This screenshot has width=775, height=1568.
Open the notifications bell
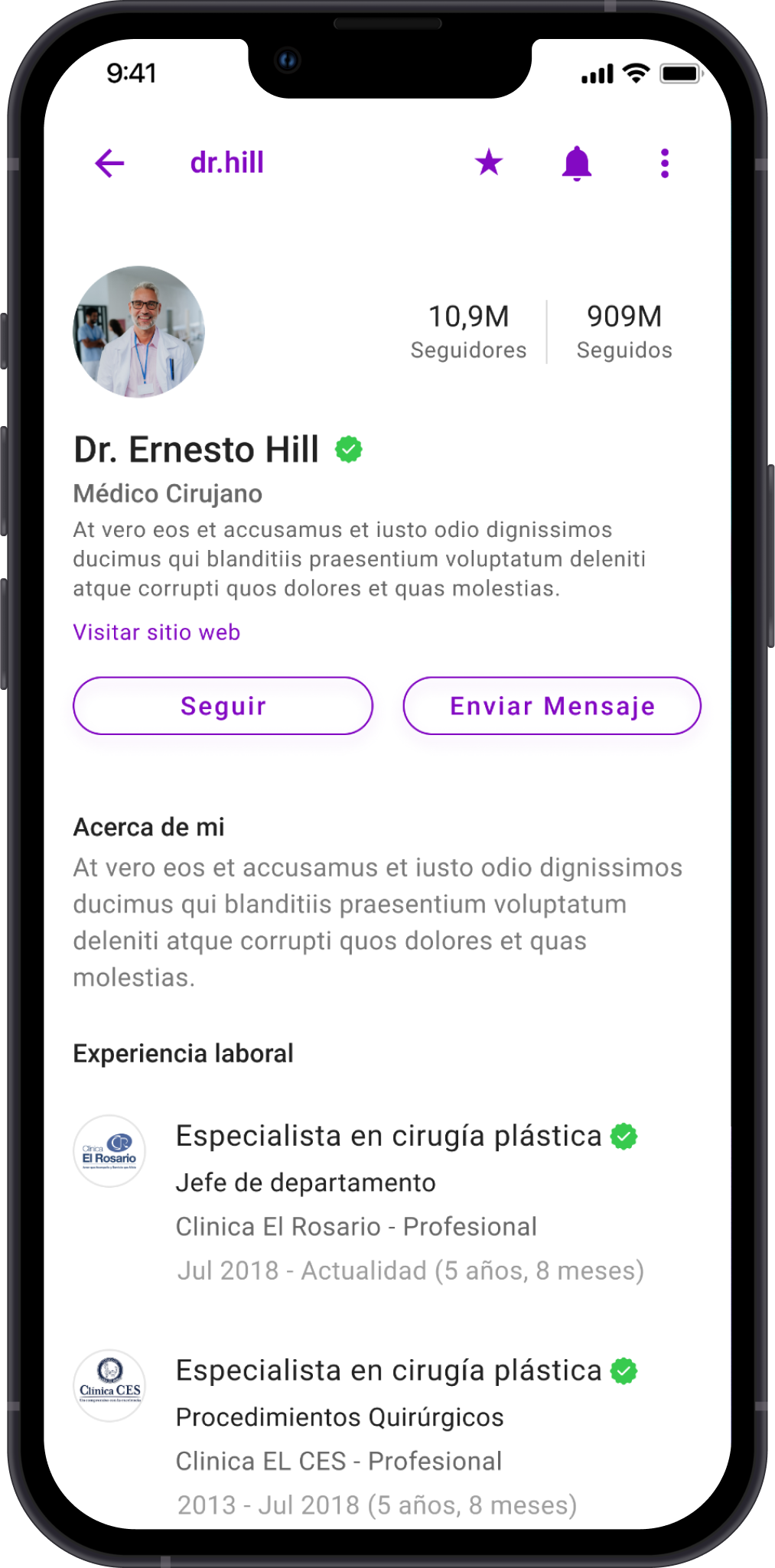click(x=577, y=163)
